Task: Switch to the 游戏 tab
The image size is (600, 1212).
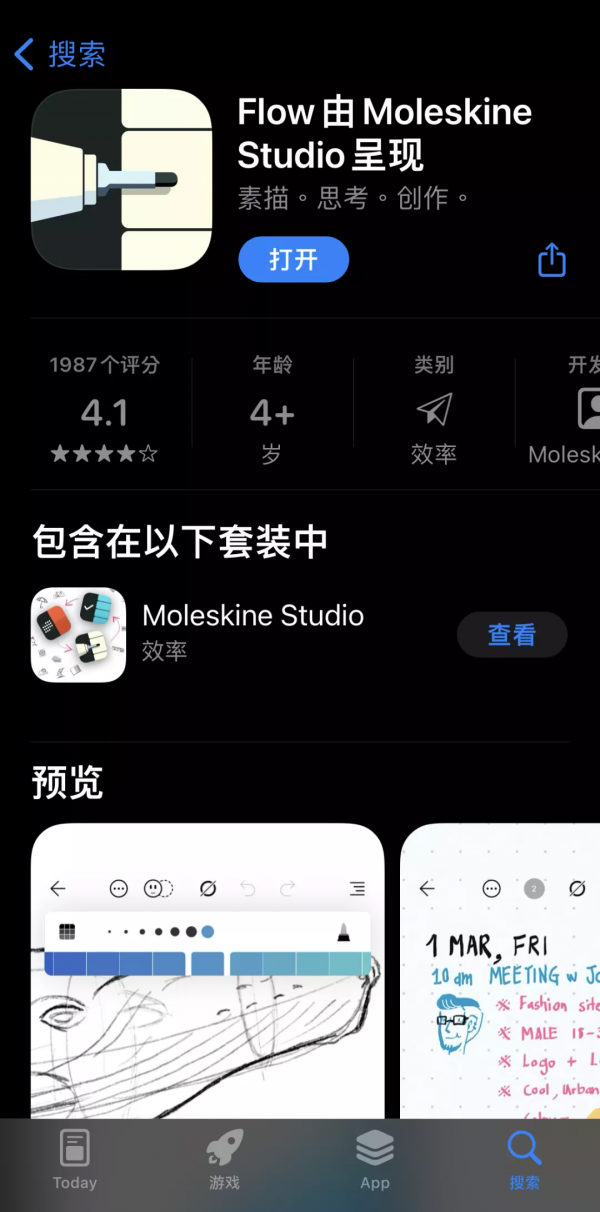Action: (225, 1160)
